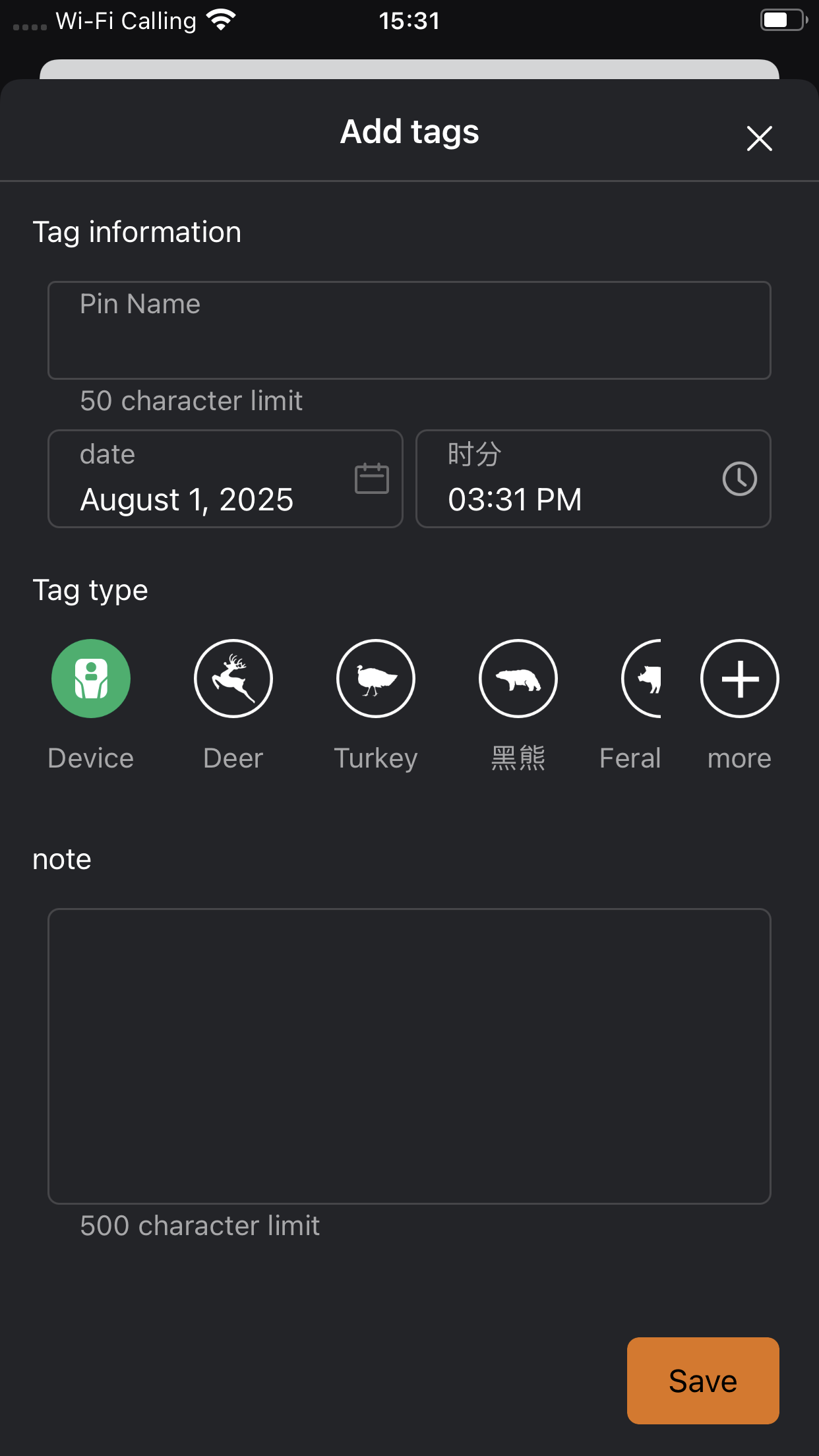The height and width of the screenshot is (1456, 819).
Task: Close the Add tags dialog
Action: [x=759, y=138]
